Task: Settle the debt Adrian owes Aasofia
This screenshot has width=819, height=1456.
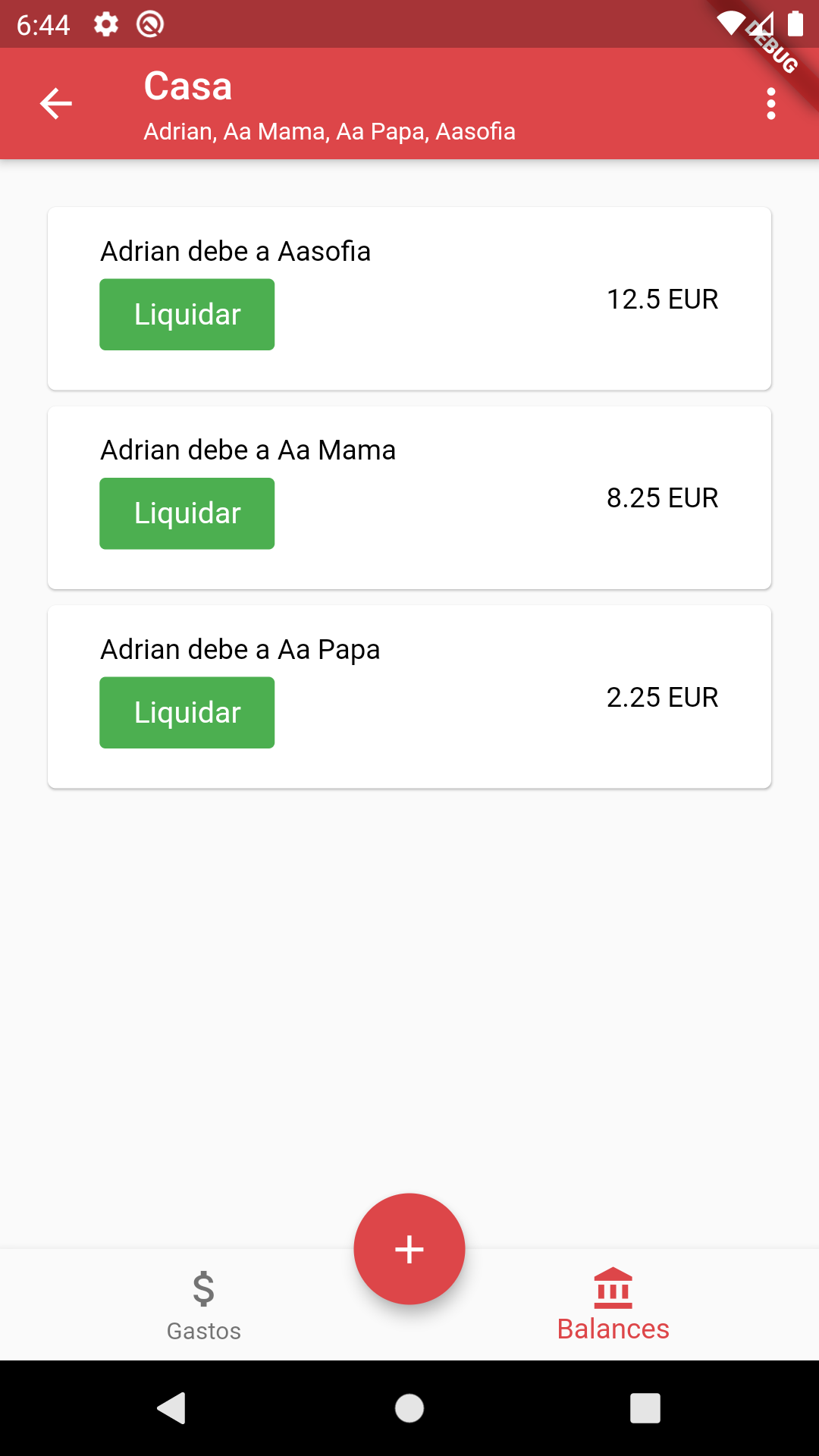Action: point(187,315)
